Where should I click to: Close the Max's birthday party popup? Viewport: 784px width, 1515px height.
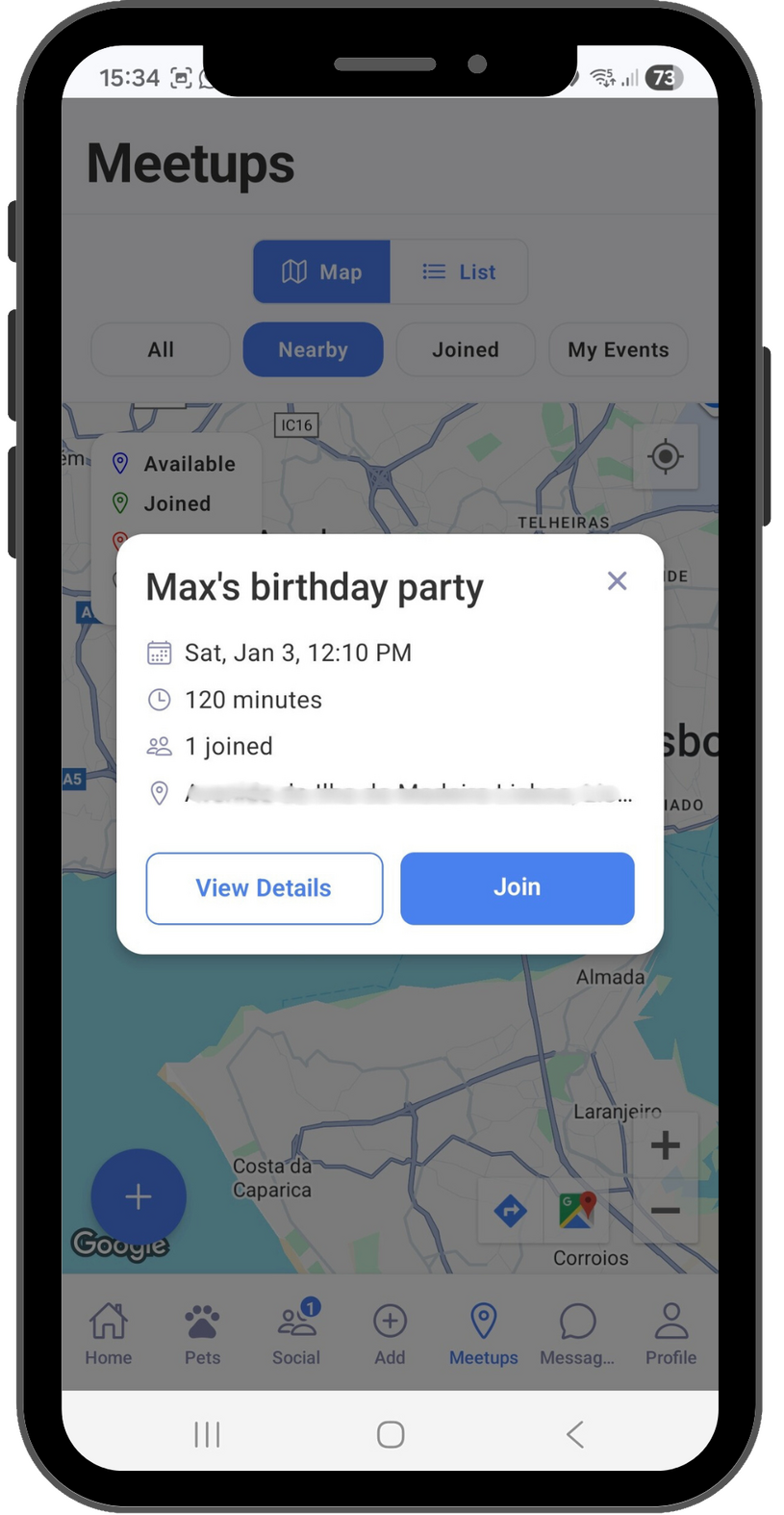(617, 580)
